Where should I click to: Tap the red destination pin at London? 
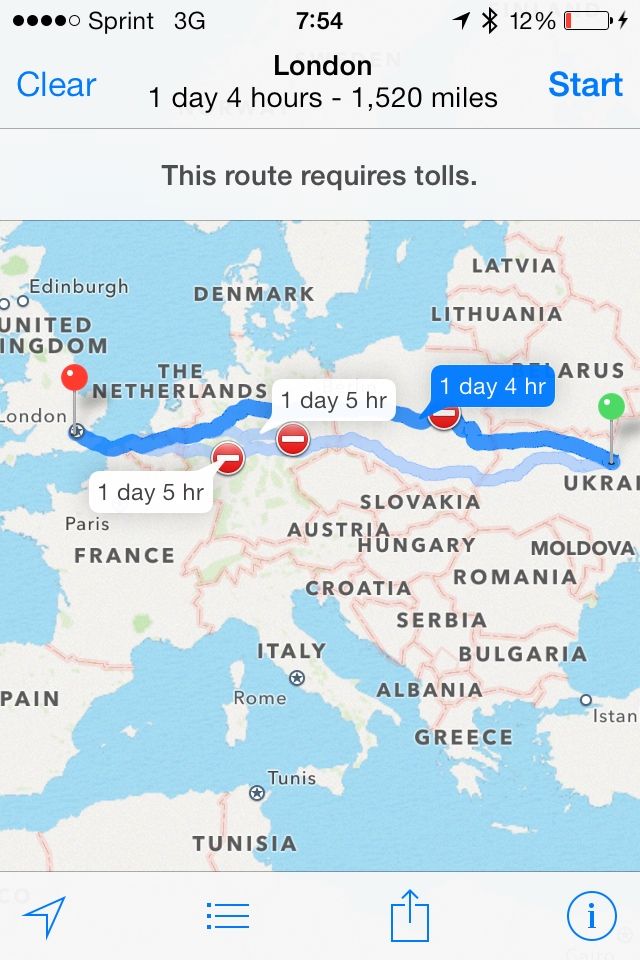[x=74, y=381]
